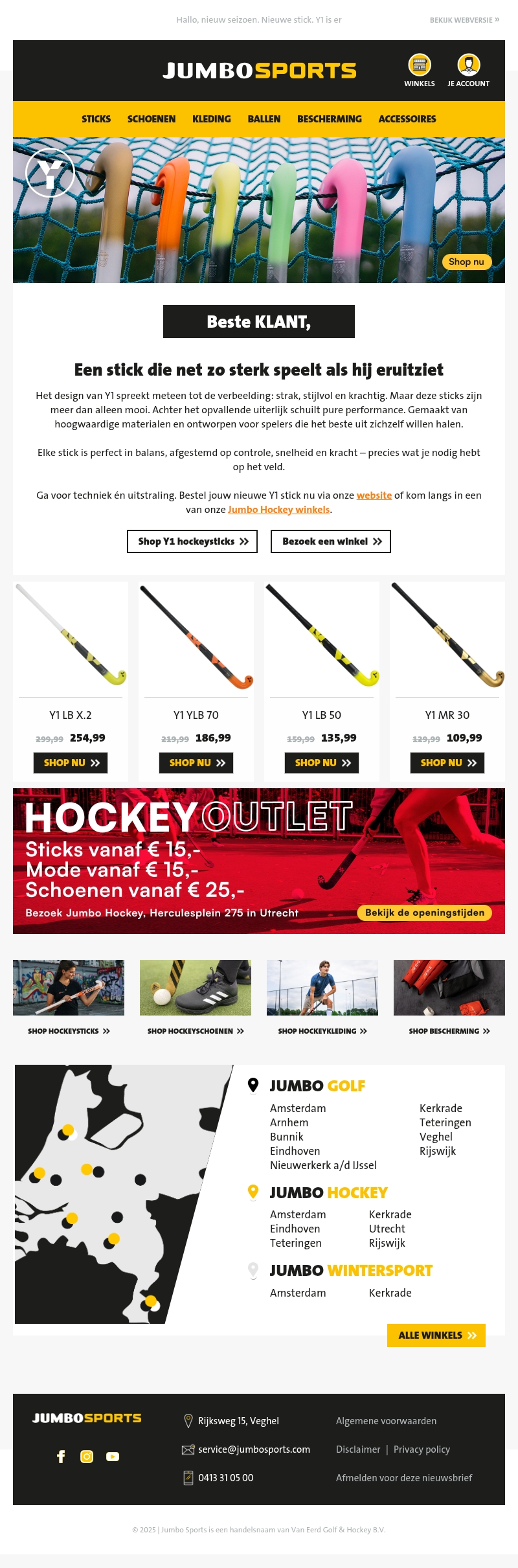
Task: Buy the Y1 MR 30 stick
Action: tap(447, 763)
